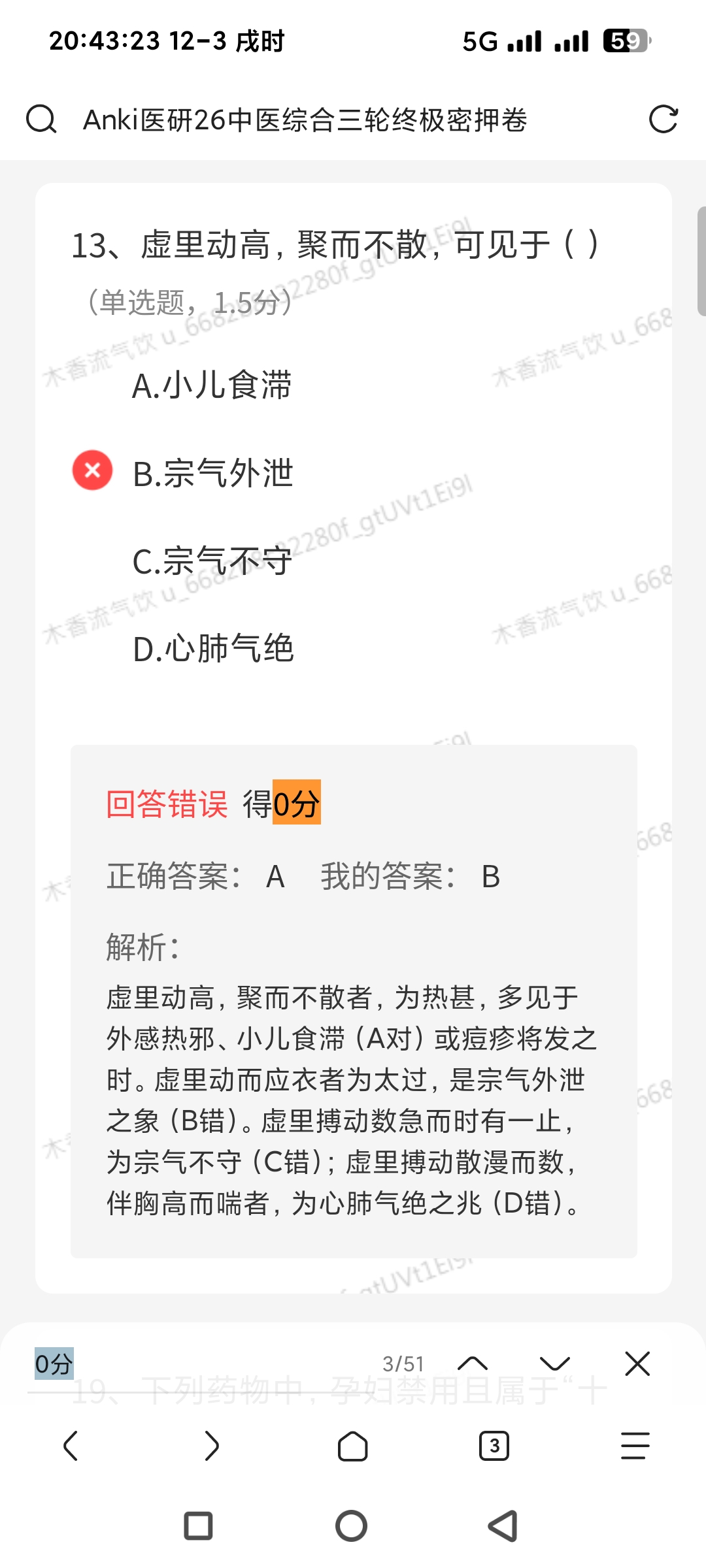
Task: Reload the page with the refresh icon
Action: pyautogui.click(x=663, y=120)
